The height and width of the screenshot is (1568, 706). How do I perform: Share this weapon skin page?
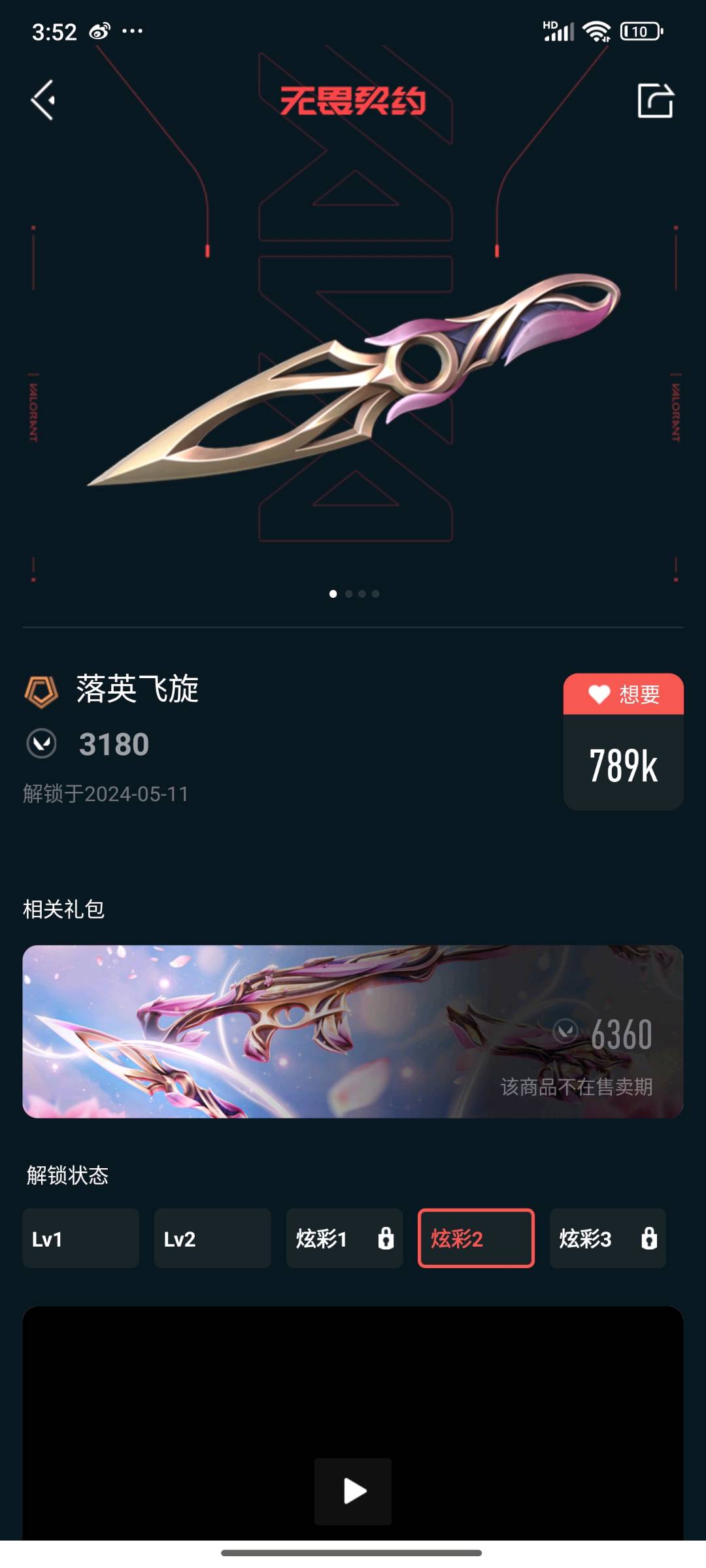point(655,101)
